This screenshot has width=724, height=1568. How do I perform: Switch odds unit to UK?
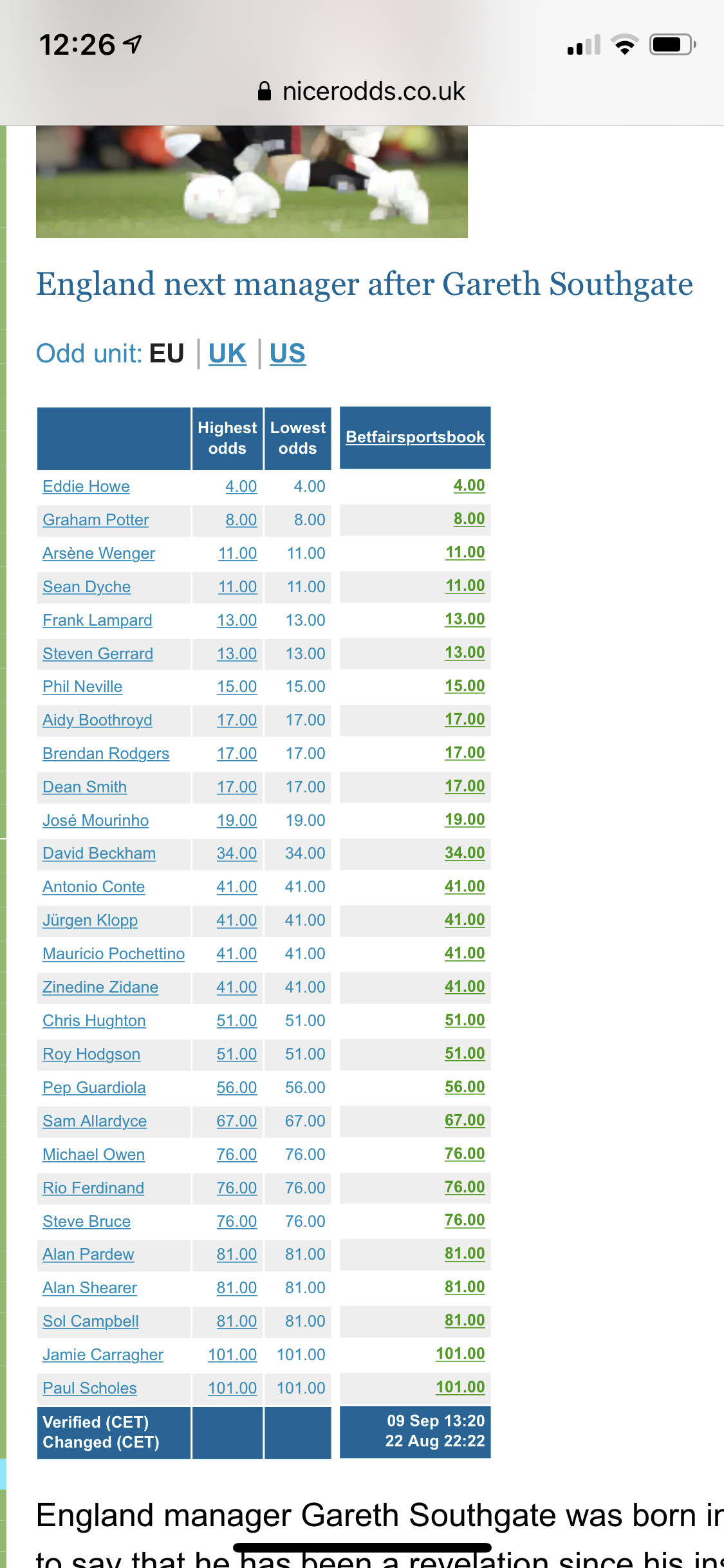pyautogui.click(x=227, y=353)
